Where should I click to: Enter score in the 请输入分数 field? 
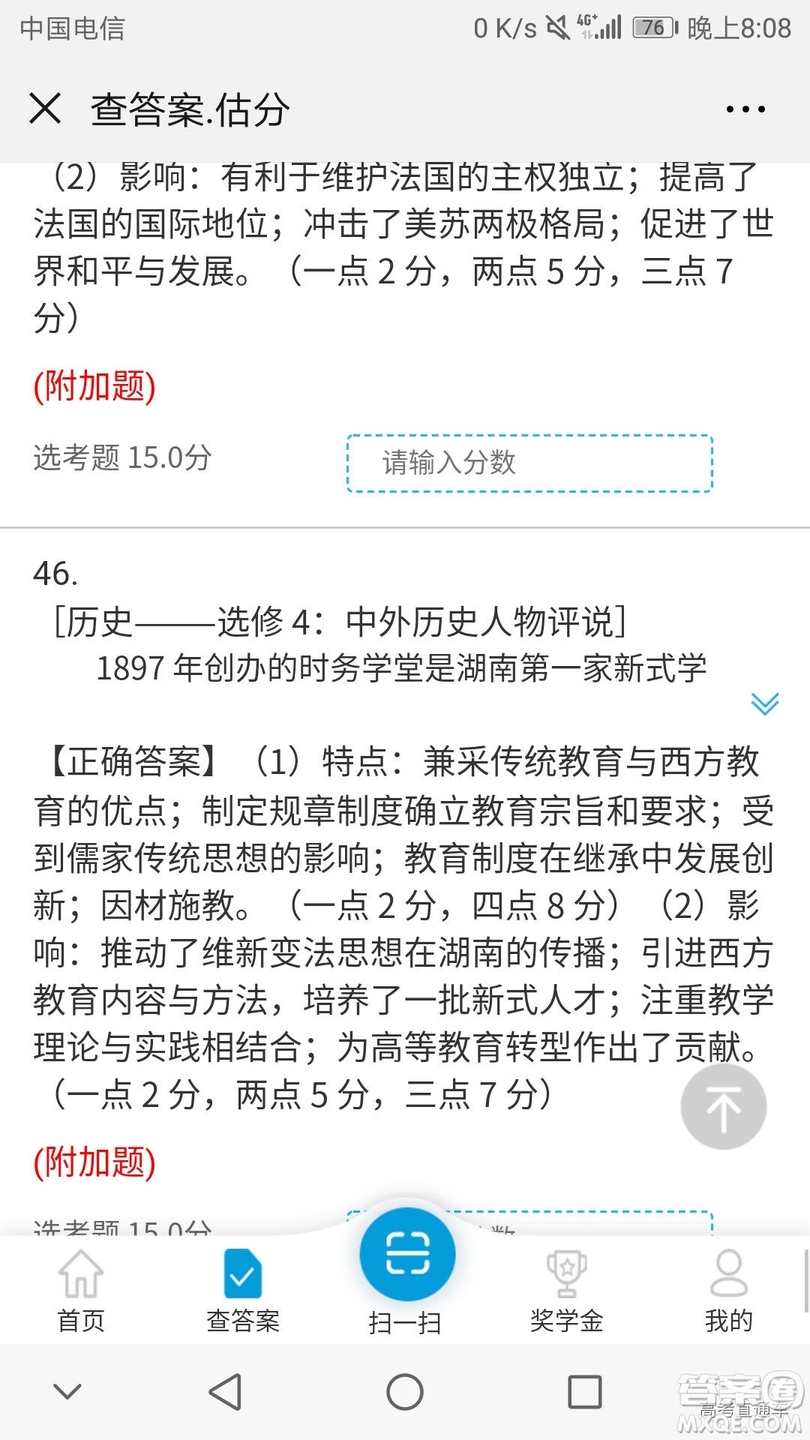529,463
